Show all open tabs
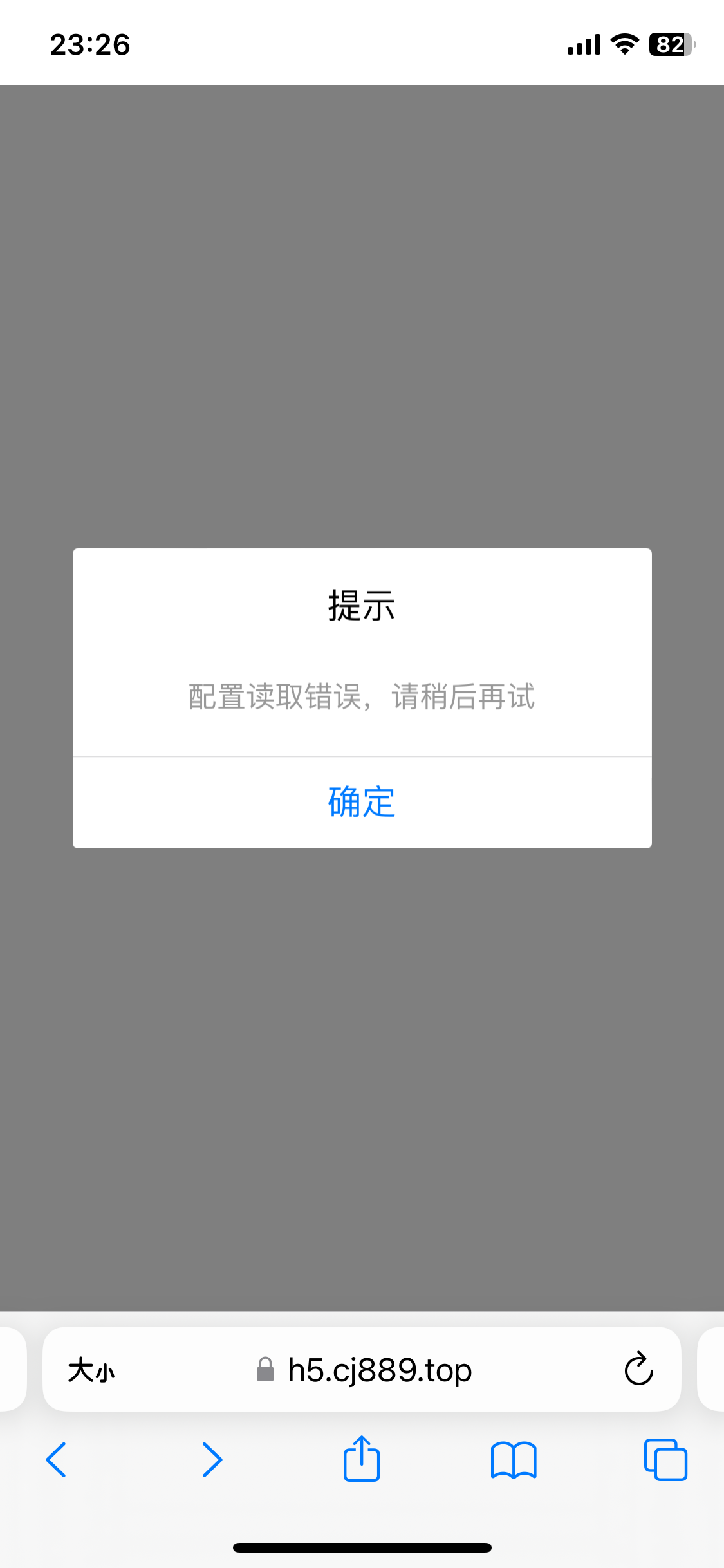This screenshot has height=1568, width=724. [665, 1460]
